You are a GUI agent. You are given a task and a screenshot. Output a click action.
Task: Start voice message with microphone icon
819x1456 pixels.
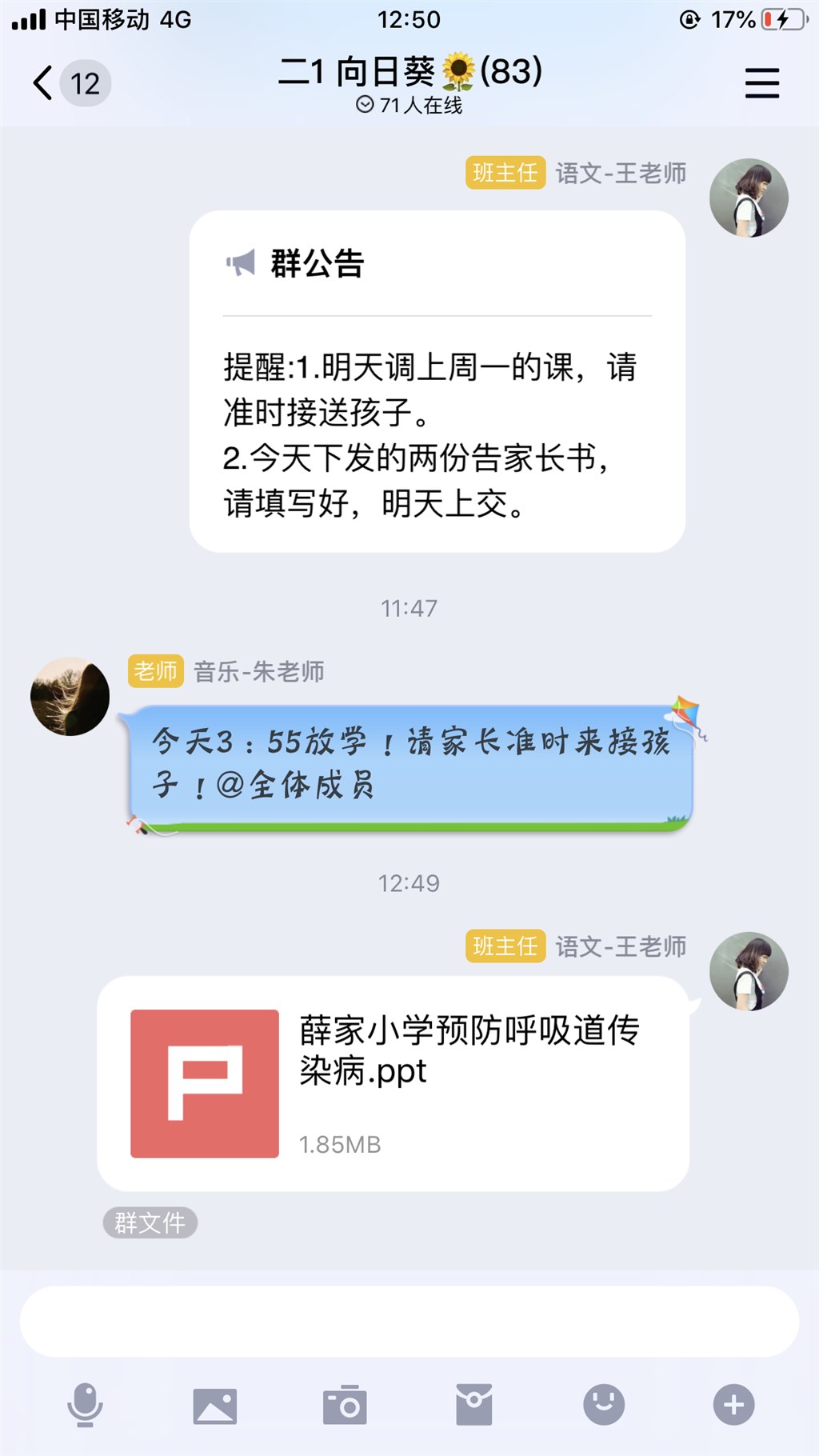(85, 1405)
